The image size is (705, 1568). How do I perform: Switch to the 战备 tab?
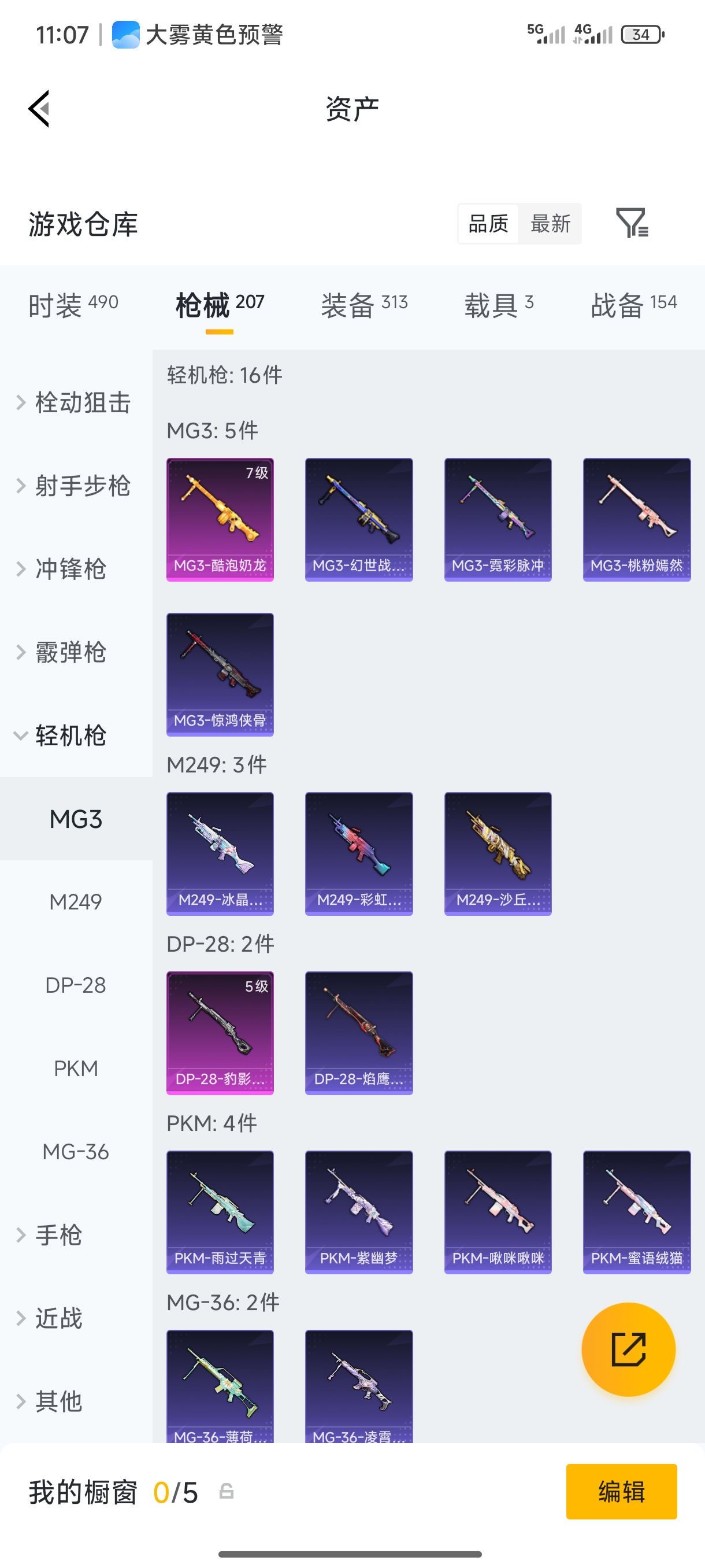click(633, 304)
